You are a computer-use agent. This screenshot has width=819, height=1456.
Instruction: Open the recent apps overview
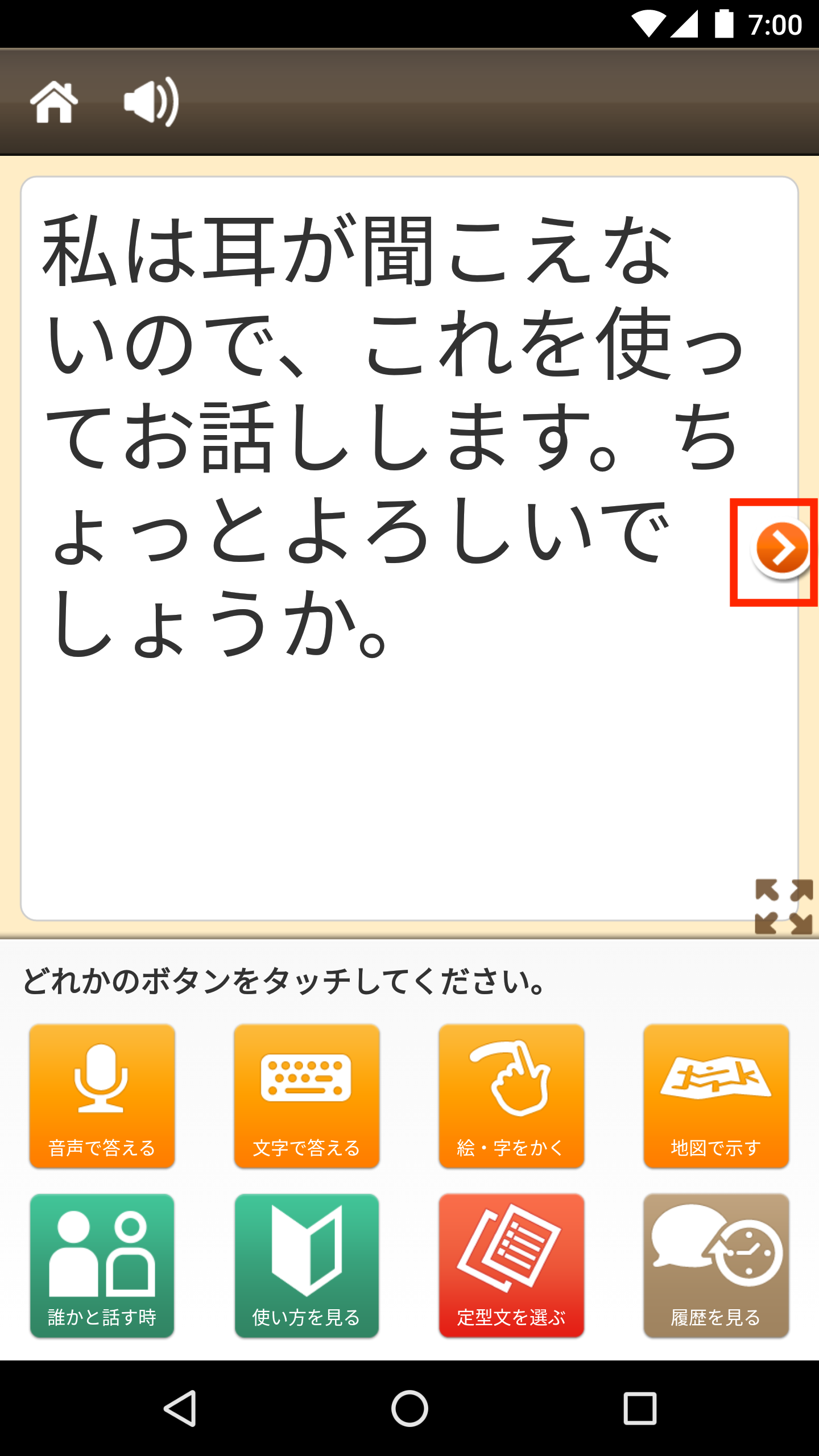[x=640, y=1408]
